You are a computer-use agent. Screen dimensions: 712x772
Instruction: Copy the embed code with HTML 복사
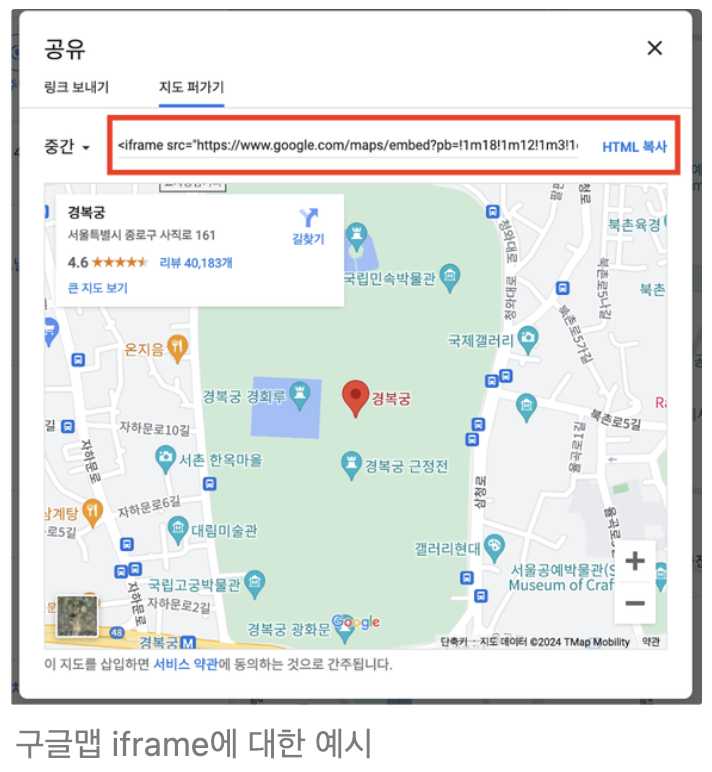634,147
